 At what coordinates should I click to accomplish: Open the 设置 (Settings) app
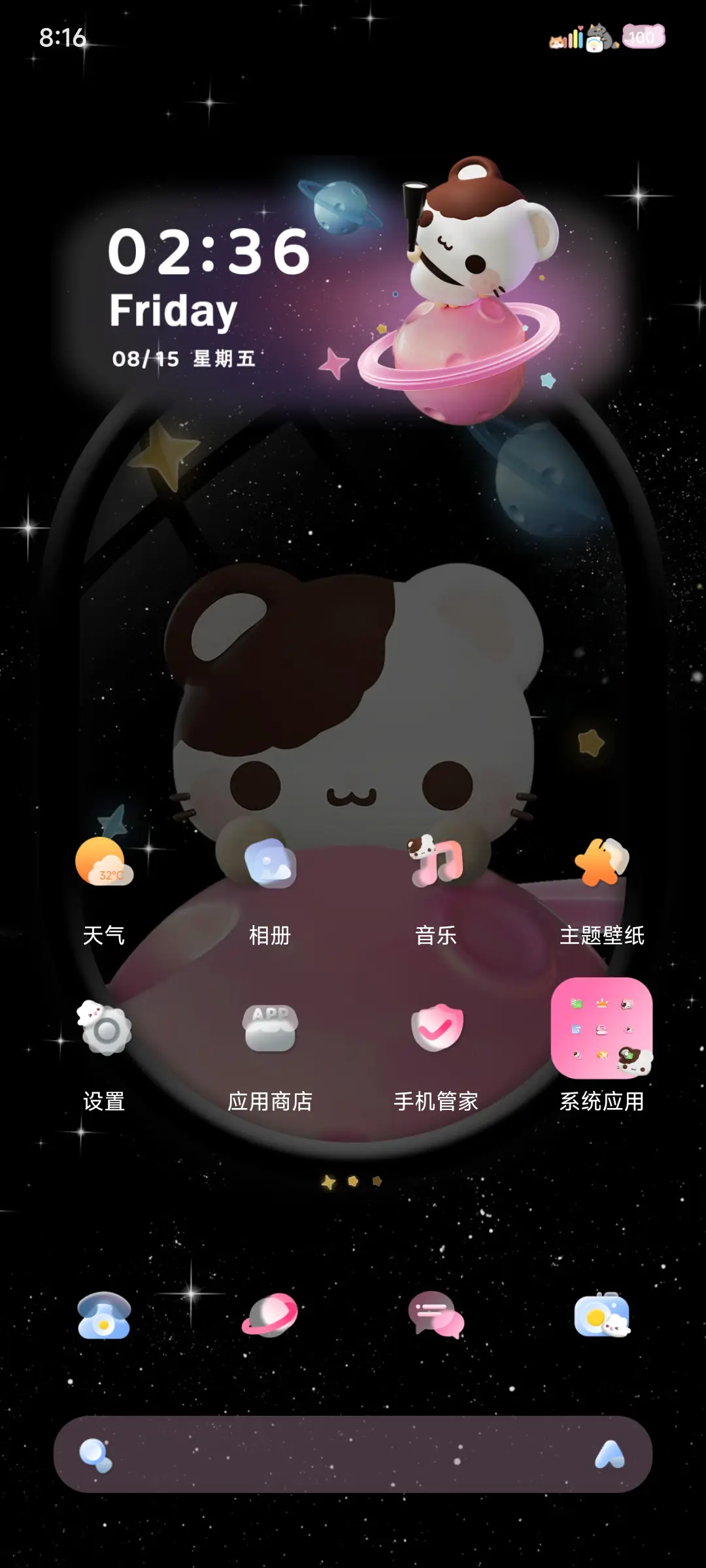tap(105, 1029)
